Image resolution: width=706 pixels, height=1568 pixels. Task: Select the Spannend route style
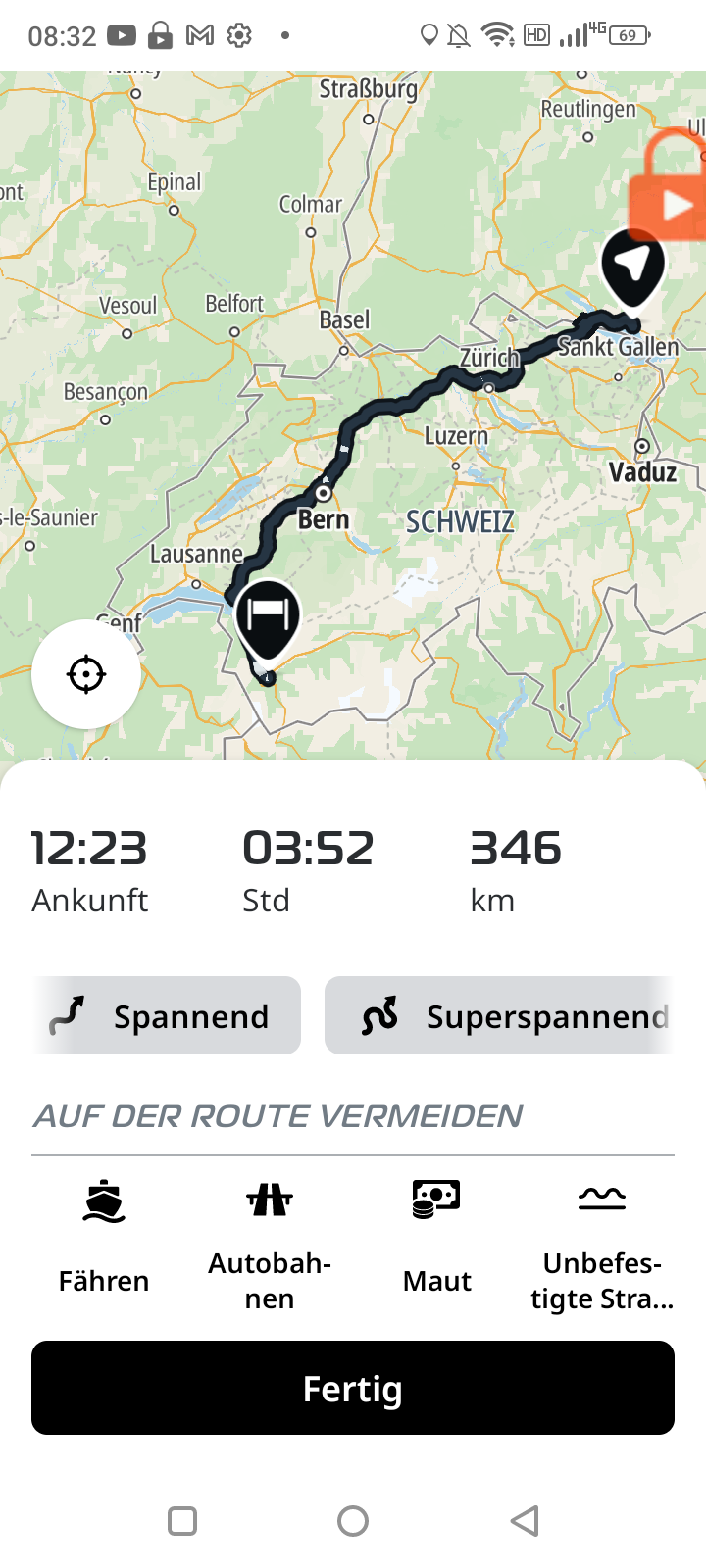(167, 1016)
